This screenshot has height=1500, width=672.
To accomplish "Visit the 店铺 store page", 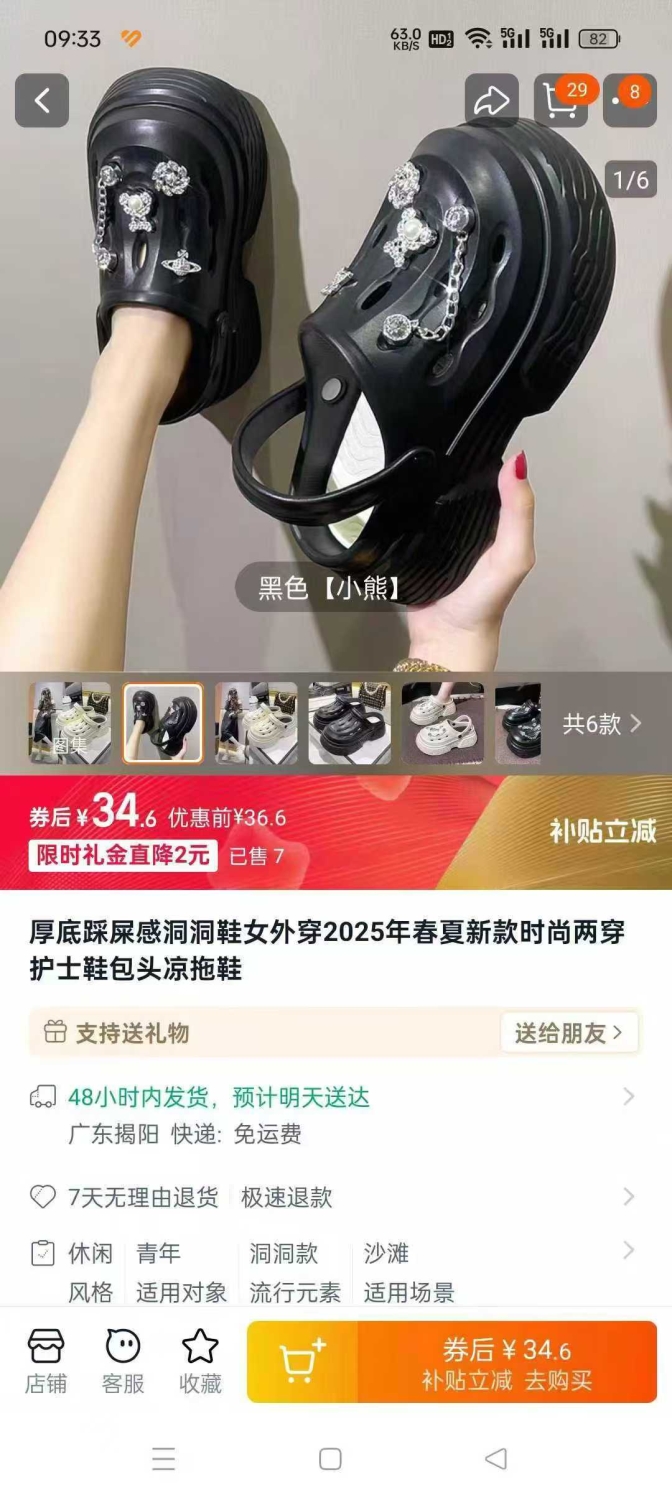I will (x=46, y=1361).
